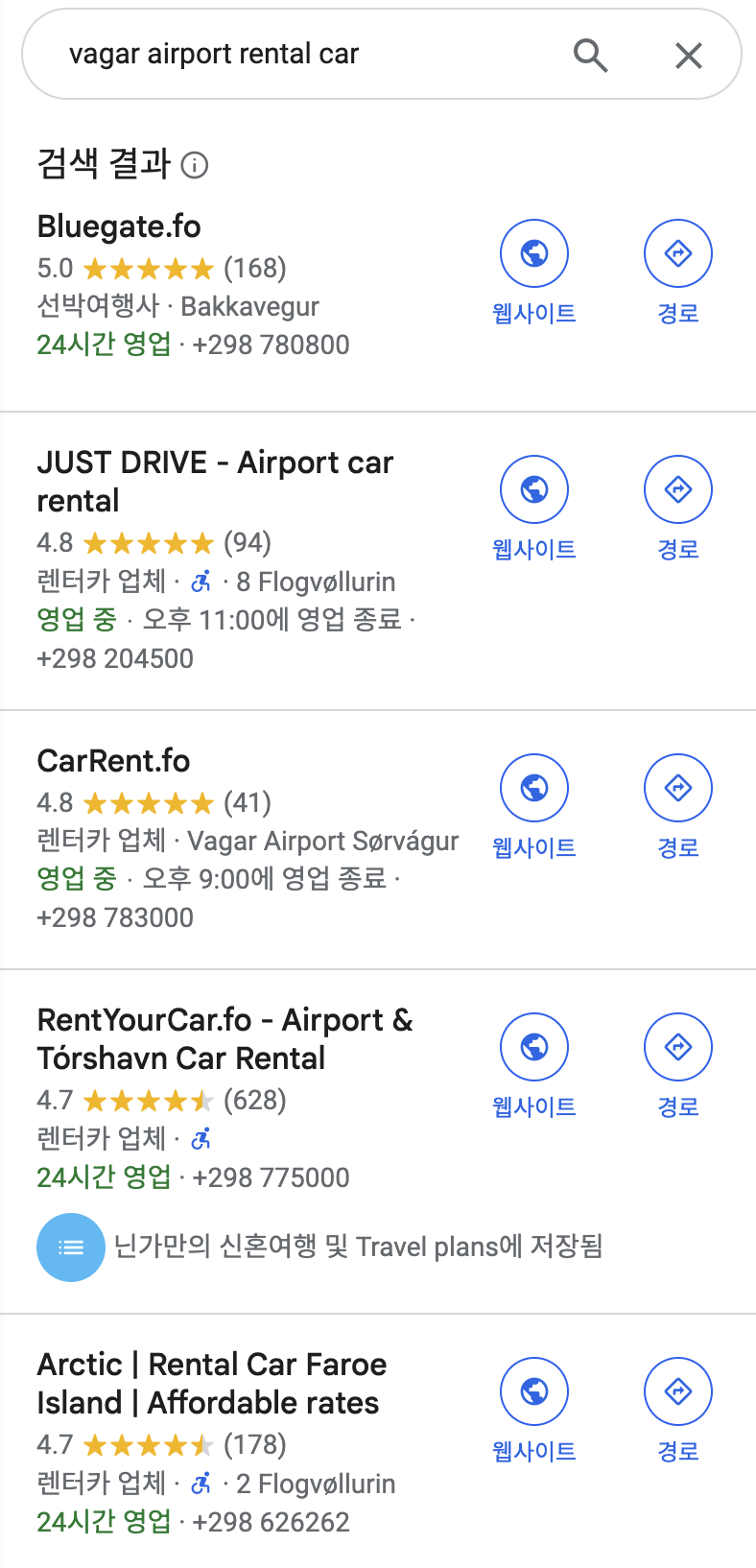The width and height of the screenshot is (756, 1568).
Task: Click the info icon next to 검색 결과
Action: 195,165
